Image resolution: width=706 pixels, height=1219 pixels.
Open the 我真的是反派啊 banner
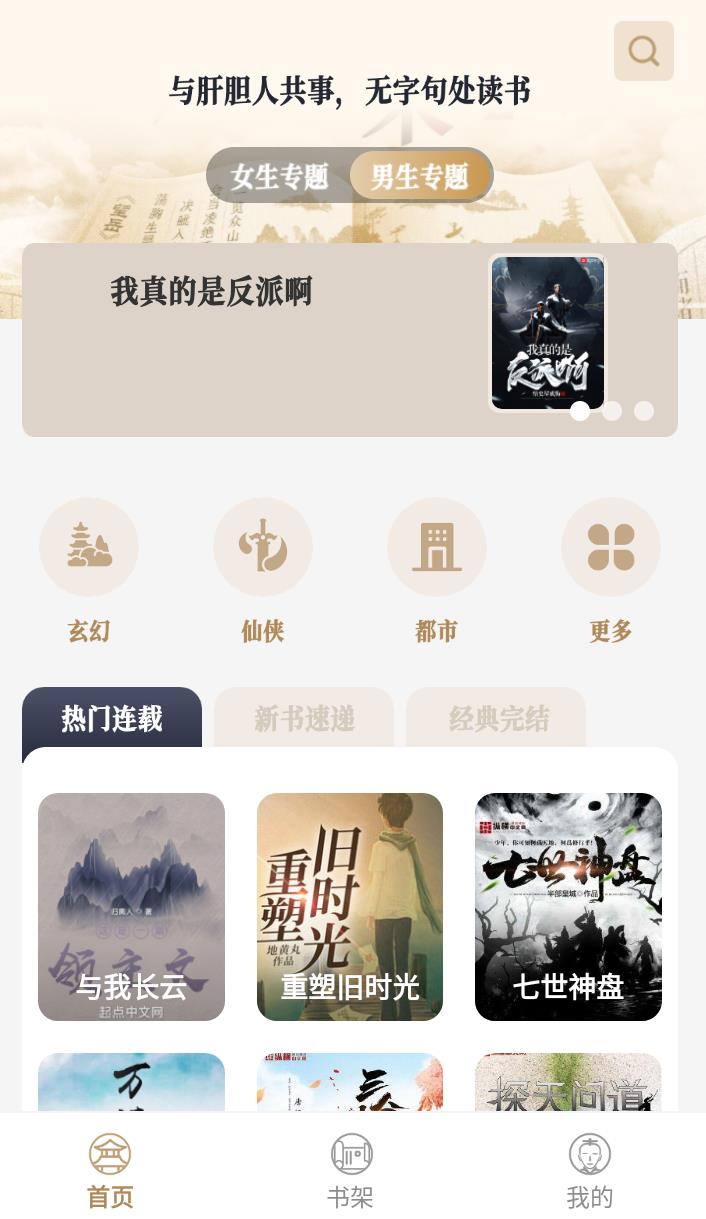(349, 339)
